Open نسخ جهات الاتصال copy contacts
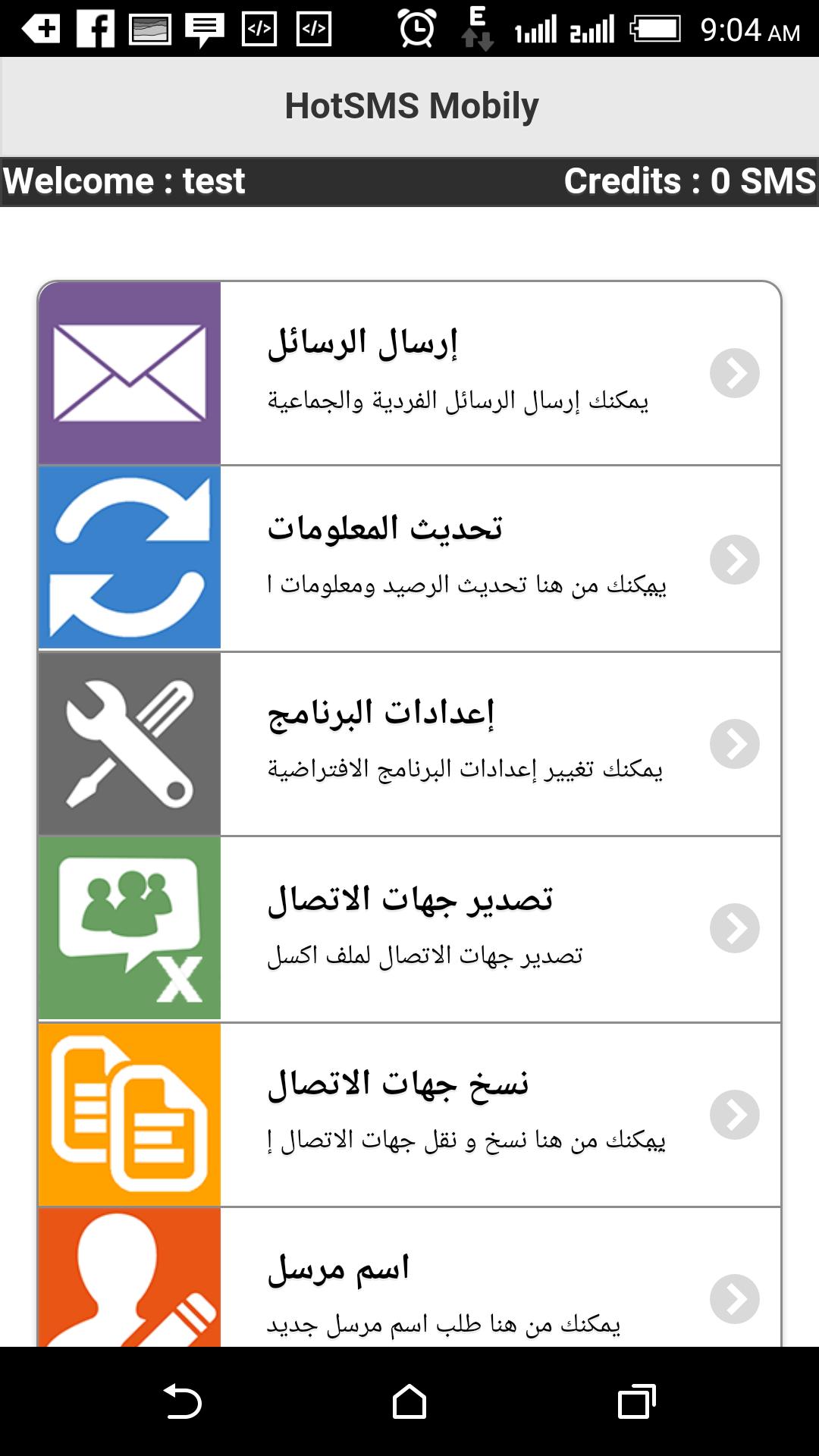 click(x=409, y=1114)
